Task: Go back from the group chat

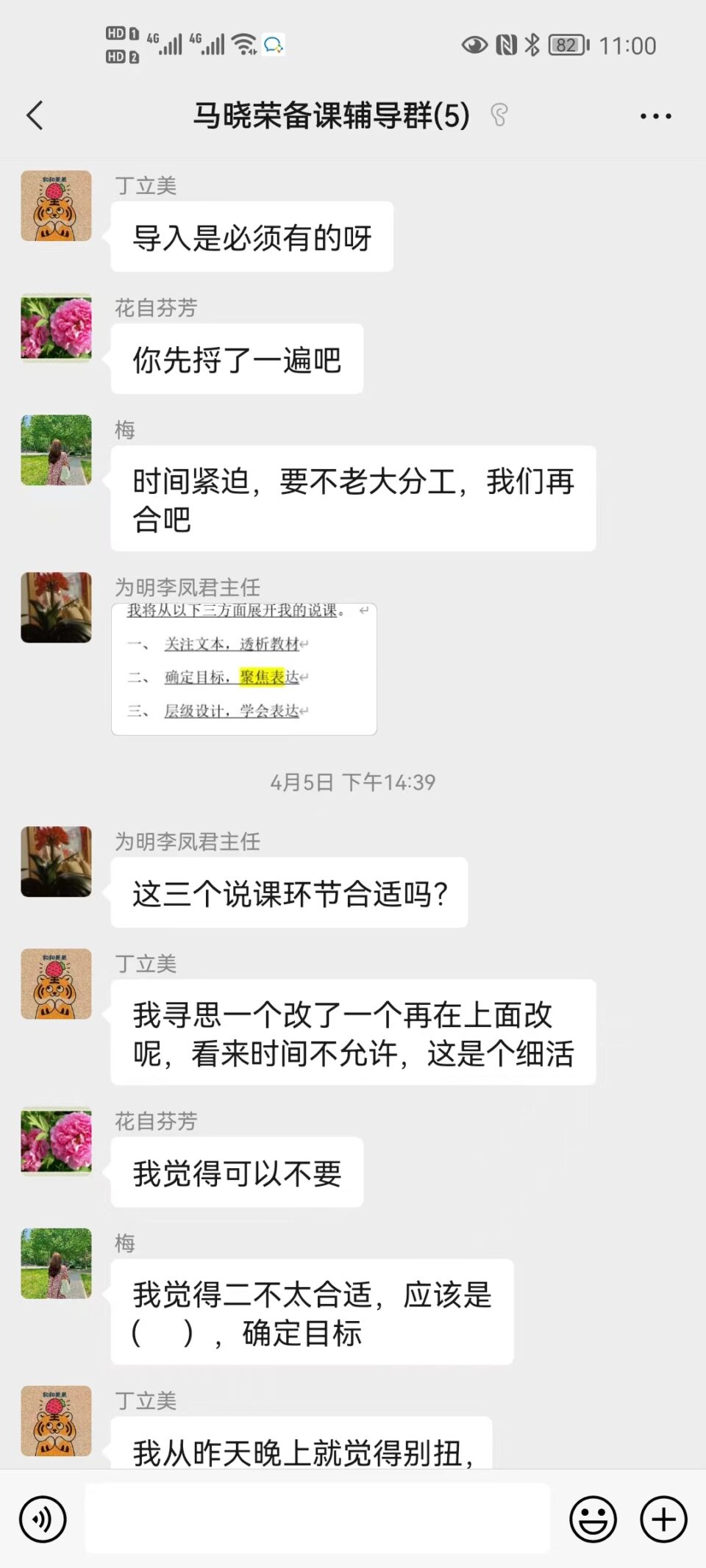Action: (x=35, y=115)
